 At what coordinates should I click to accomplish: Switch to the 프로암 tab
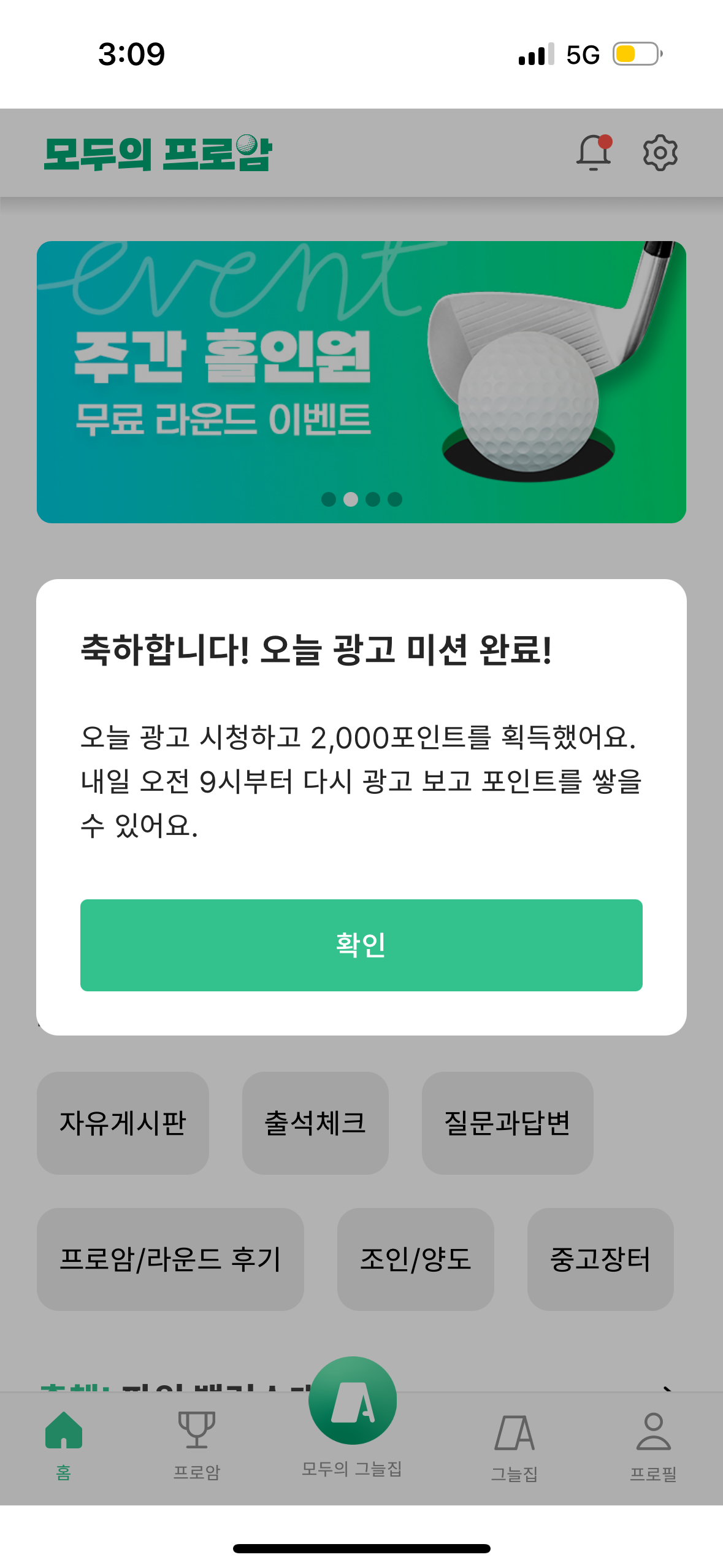point(196,1445)
